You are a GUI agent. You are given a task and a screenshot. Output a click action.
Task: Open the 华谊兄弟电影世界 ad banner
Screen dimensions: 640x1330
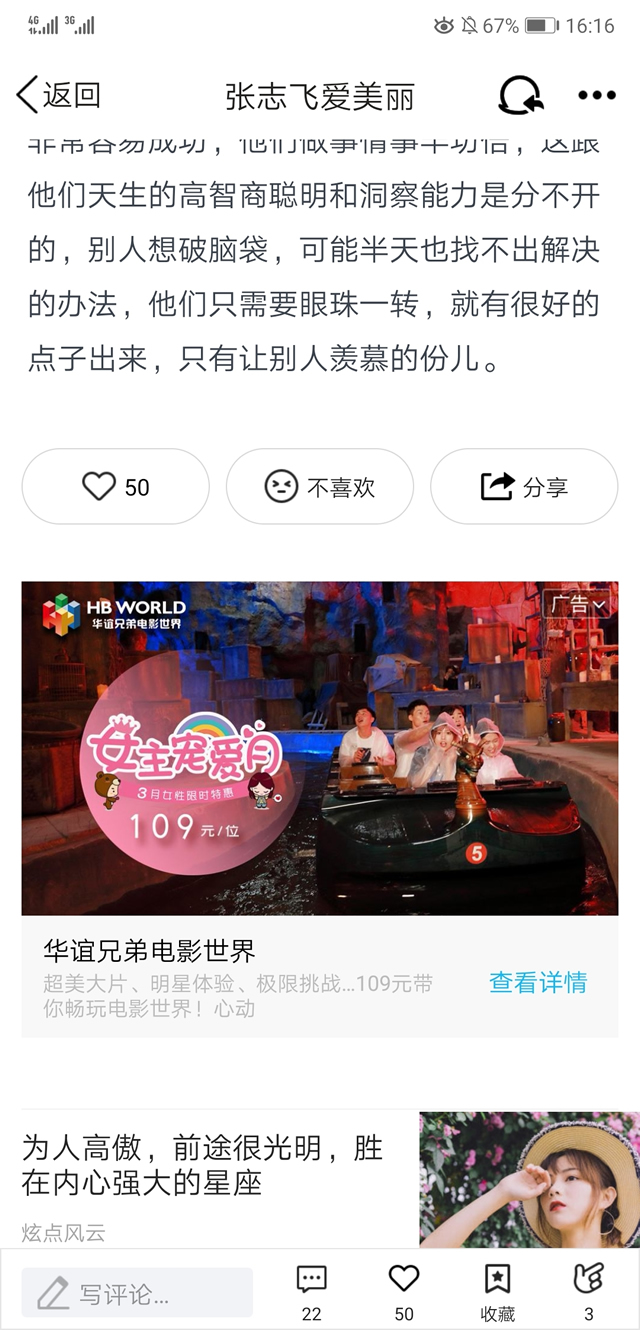pyautogui.click(x=320, y=748)
